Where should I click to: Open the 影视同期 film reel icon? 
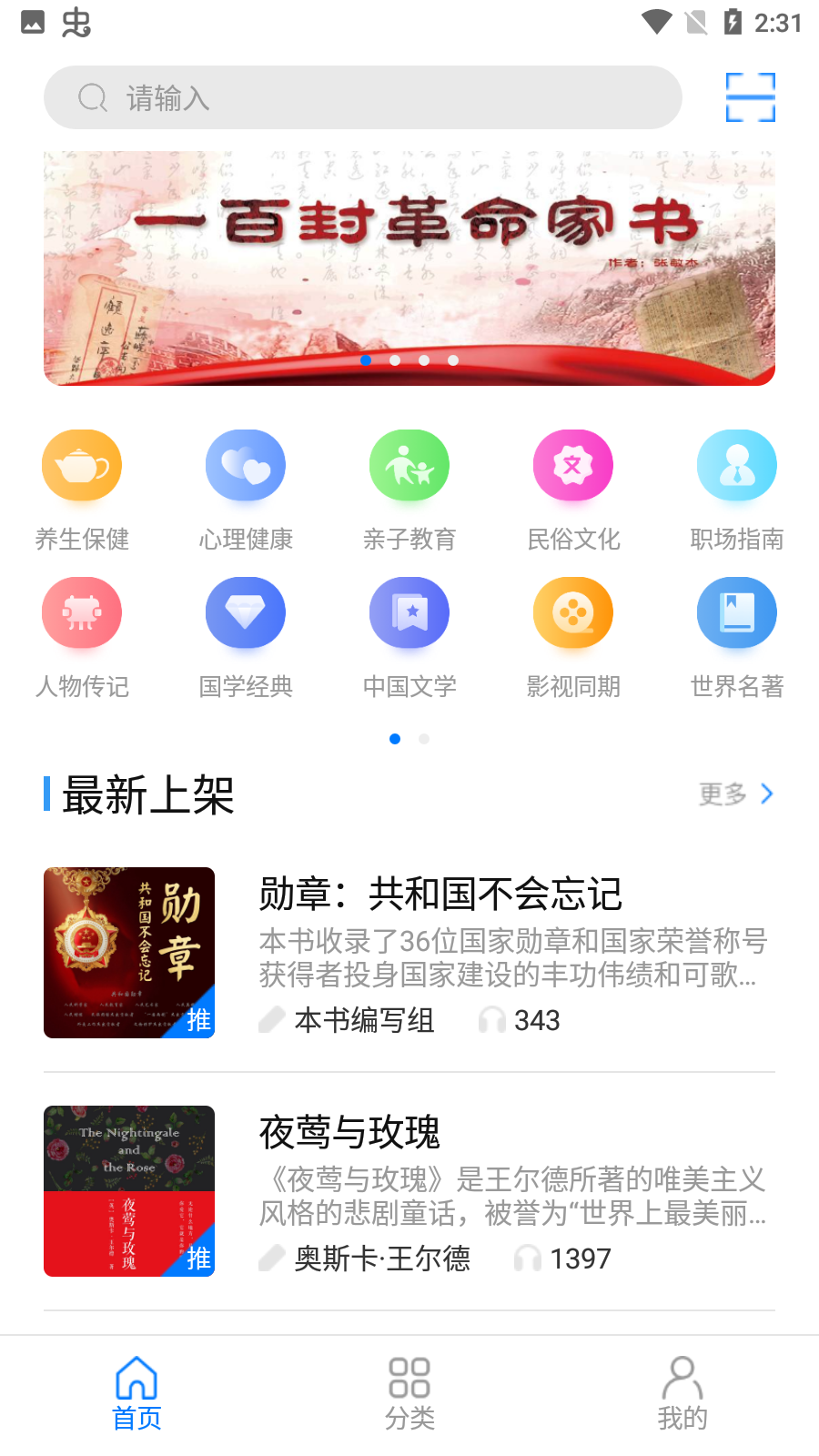click(x=573, y=612)
